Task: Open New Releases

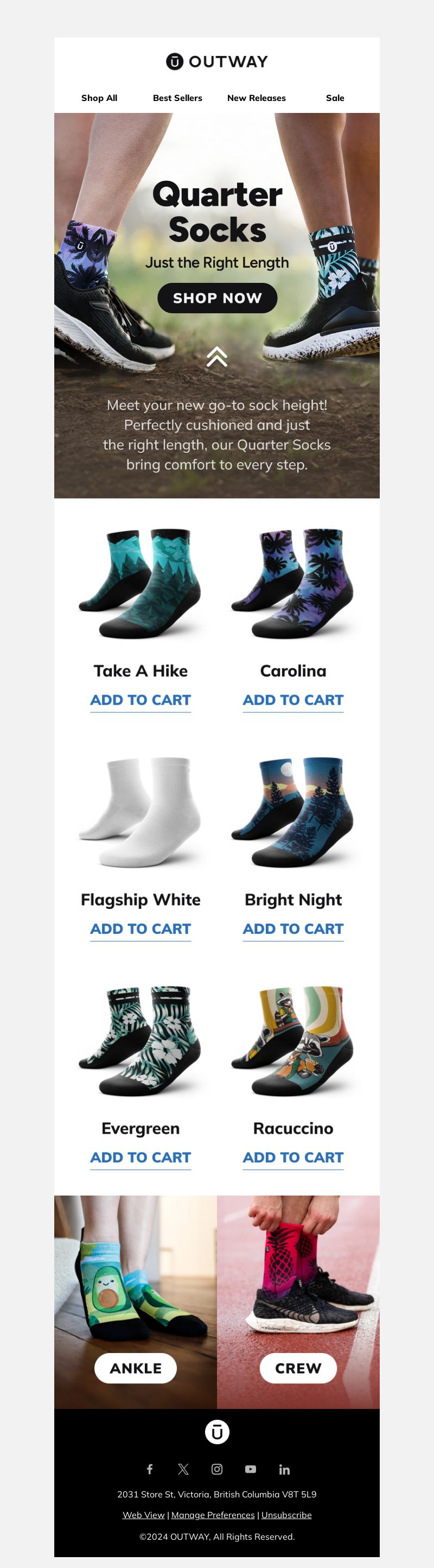Action: (x=256, y=98)
